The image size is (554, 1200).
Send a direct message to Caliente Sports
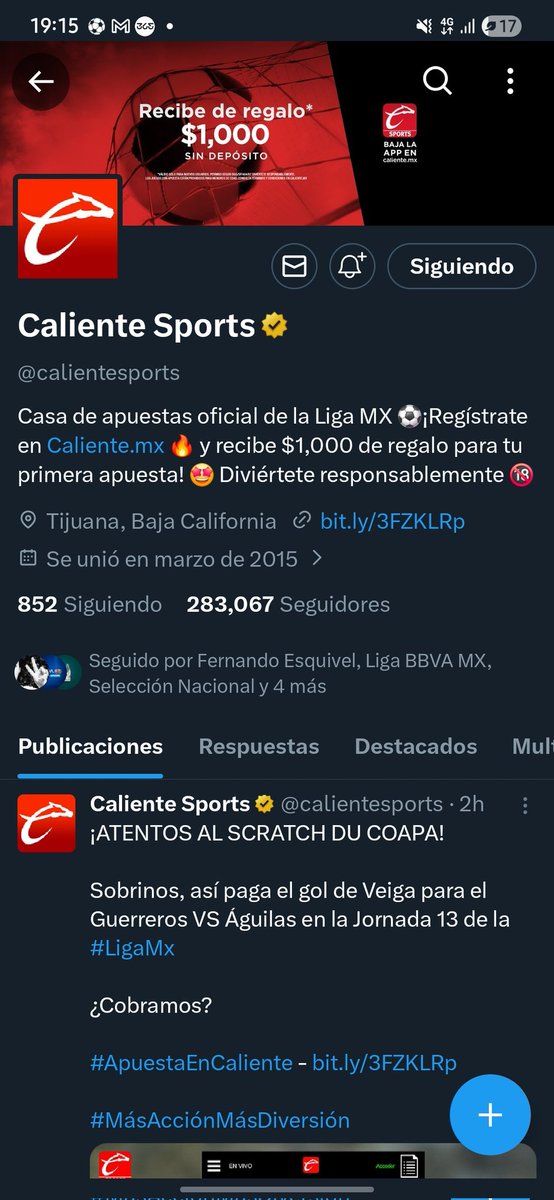pos(294,266)
